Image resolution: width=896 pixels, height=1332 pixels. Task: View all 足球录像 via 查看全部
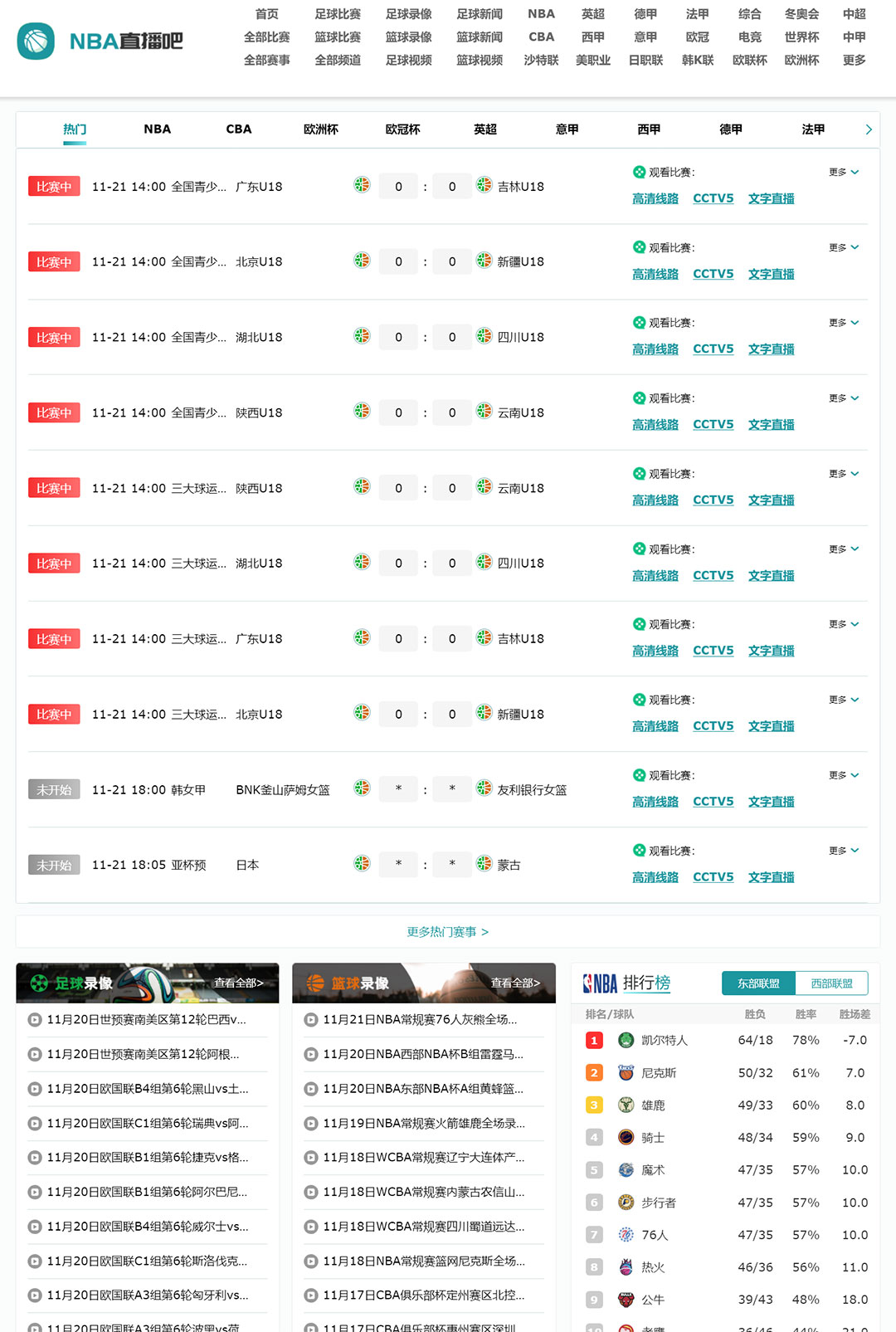238,983
